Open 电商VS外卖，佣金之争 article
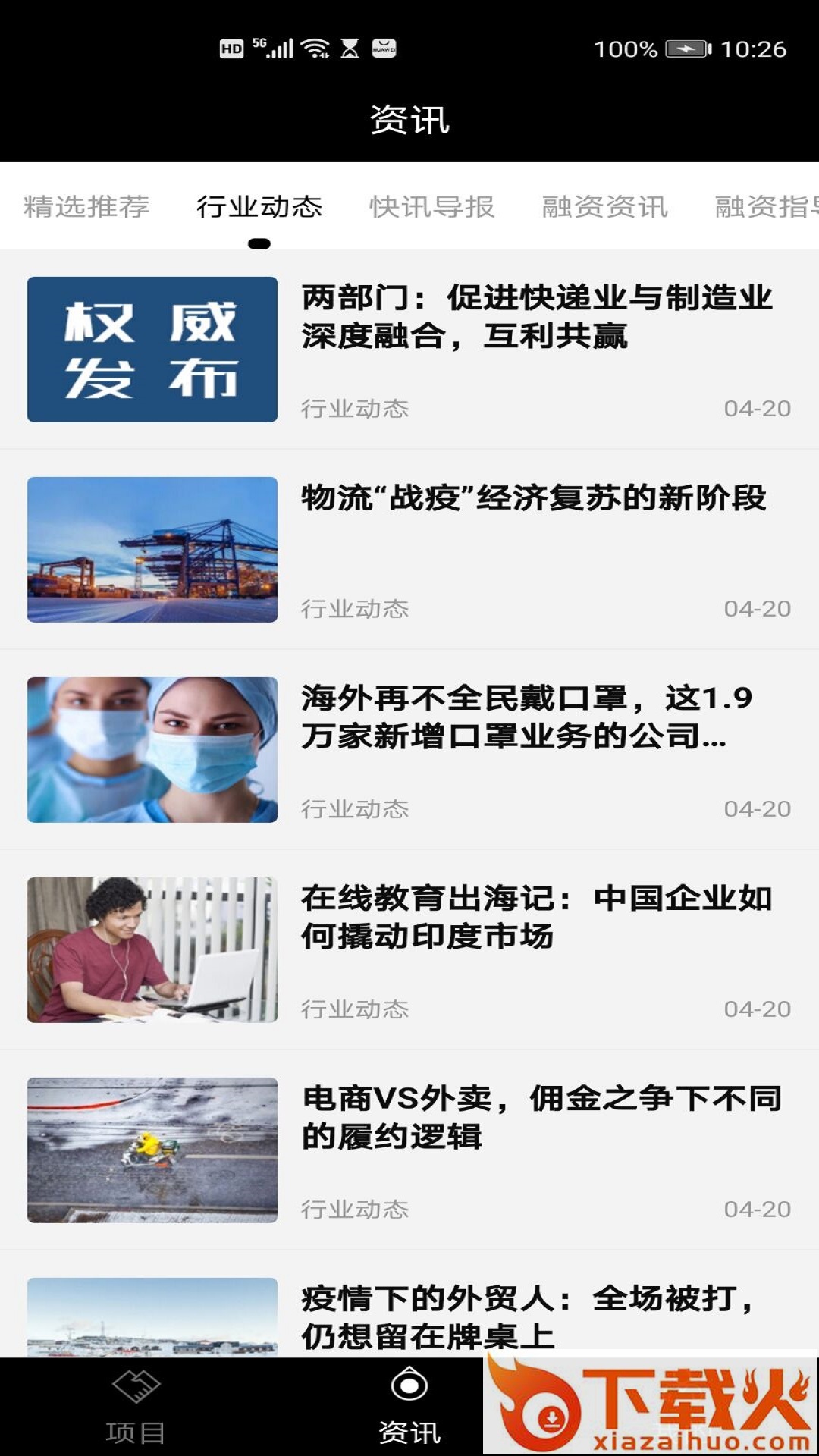Screen dimensions: 819x1456 pos(541,1117)
